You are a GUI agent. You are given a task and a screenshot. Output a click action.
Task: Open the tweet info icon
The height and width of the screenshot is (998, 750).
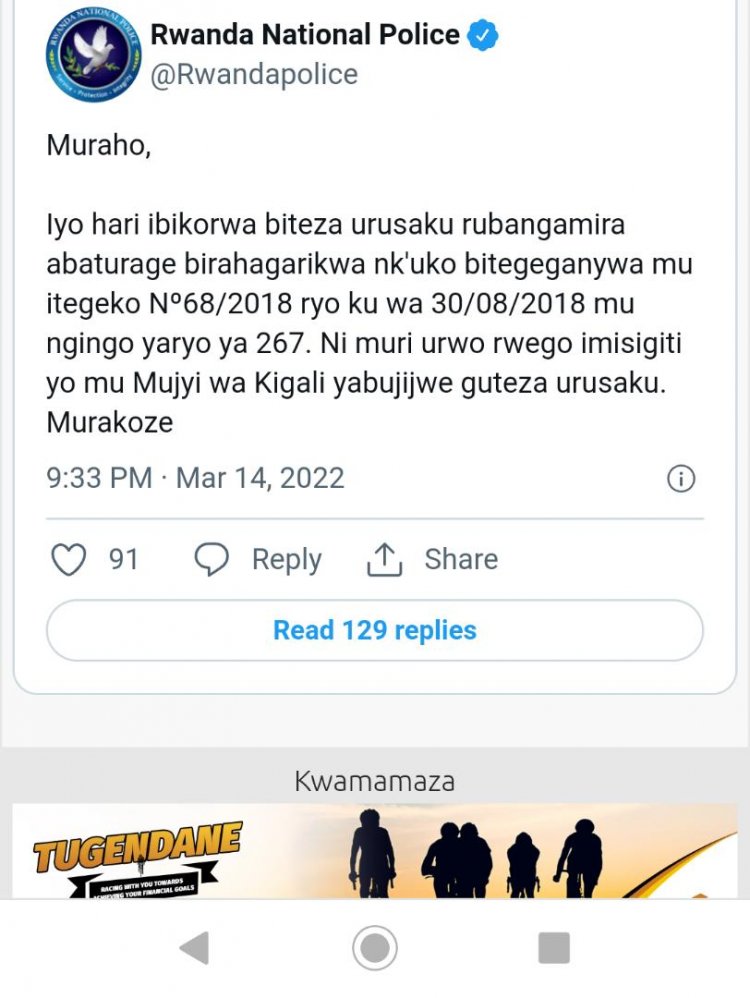tap(680, 479)
